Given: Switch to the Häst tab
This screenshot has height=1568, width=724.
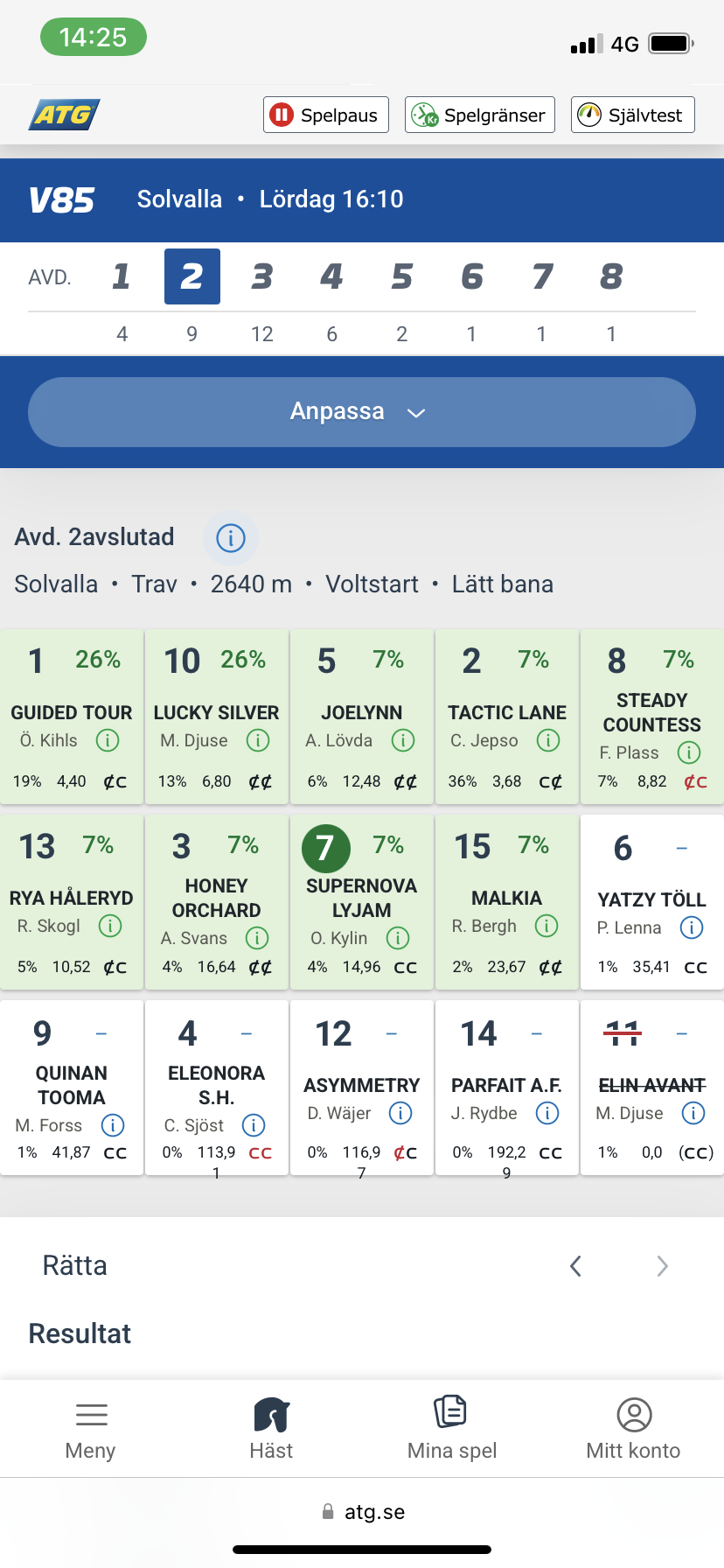Looking at the screenshot, I should click(x=271, y=1428).
